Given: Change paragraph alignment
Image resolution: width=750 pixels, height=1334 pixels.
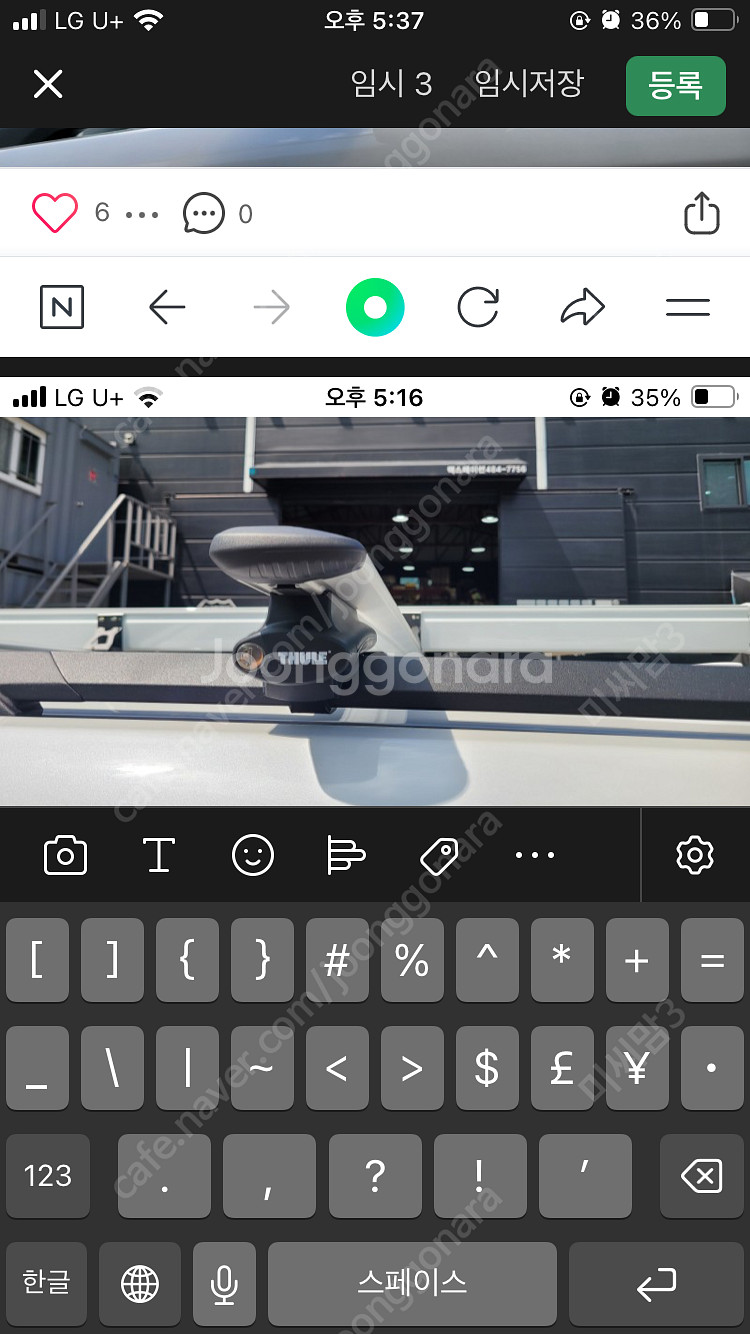Looking at the screenshot, I should pos(346,855).
